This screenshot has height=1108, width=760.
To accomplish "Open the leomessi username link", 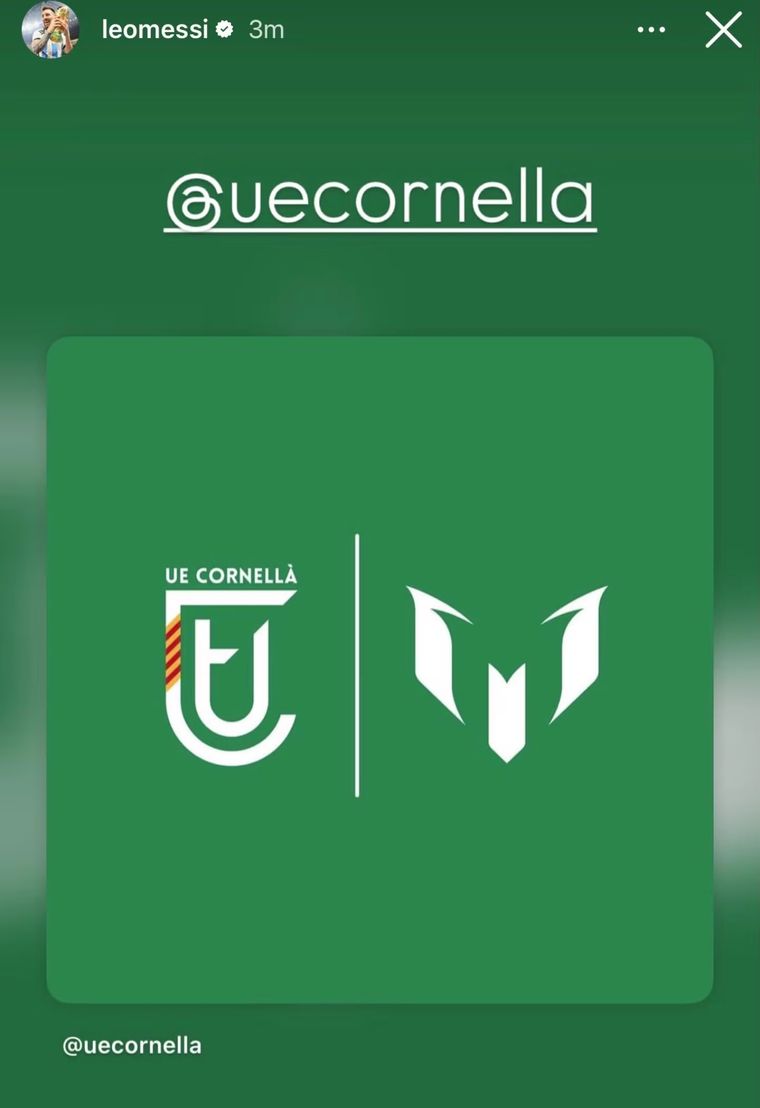I will click(x=155, y=30).
